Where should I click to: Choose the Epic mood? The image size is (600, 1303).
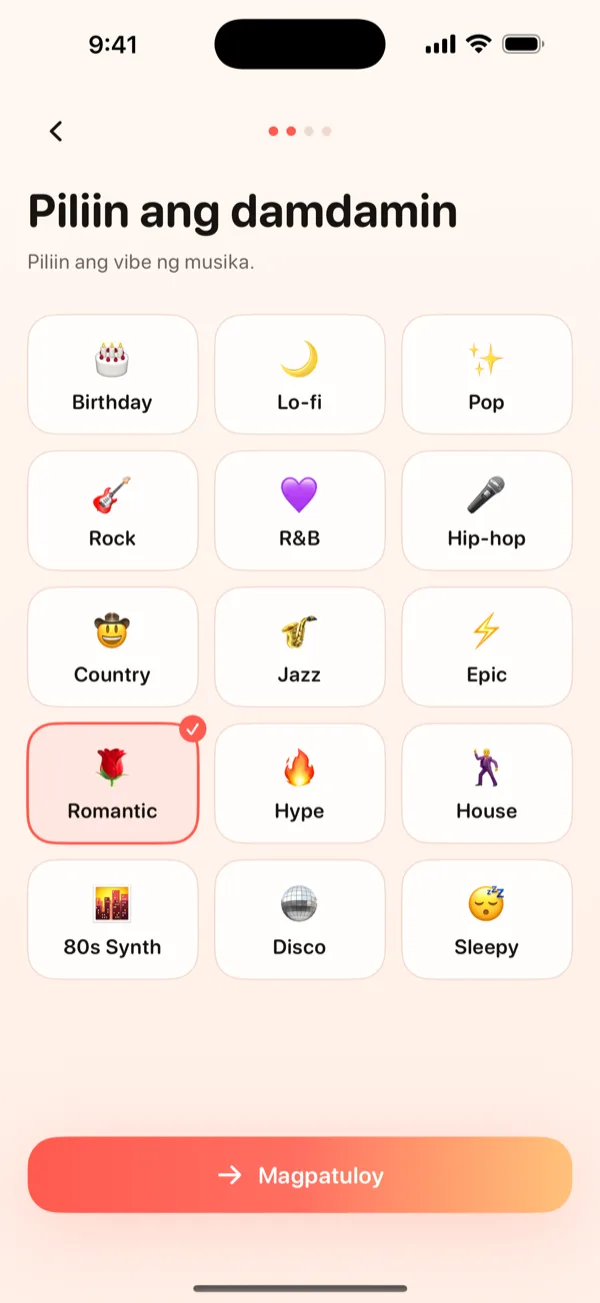click(x=487, y=647)
